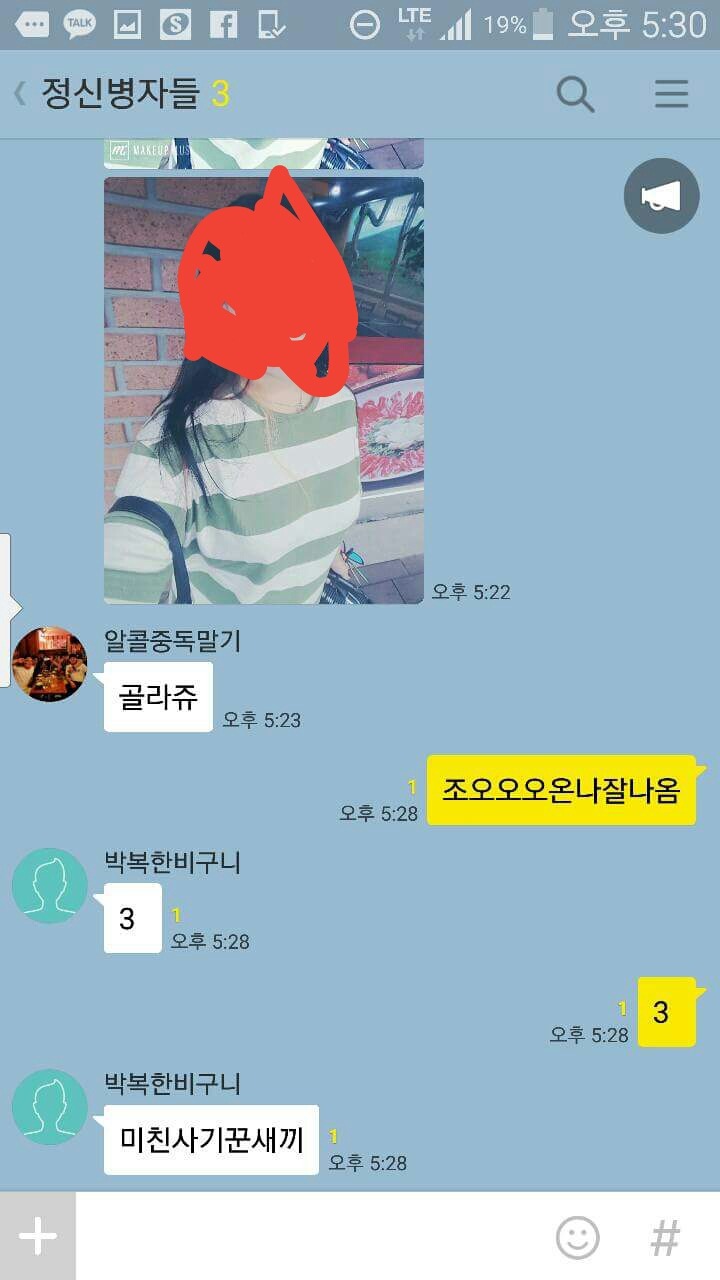
Task: Tap the message bubble 골라쥬
Action: [x=157, y=695]
